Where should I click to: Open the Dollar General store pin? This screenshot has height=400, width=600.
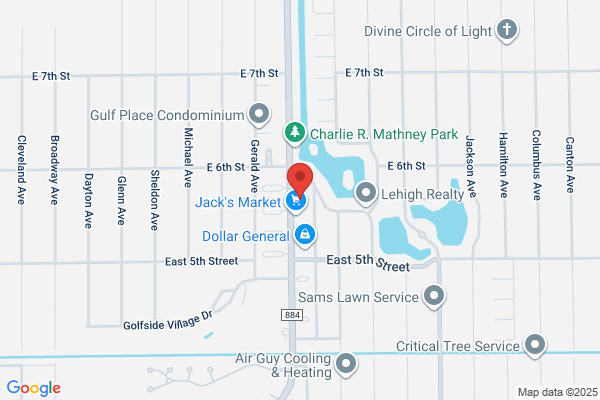point(305,235)
